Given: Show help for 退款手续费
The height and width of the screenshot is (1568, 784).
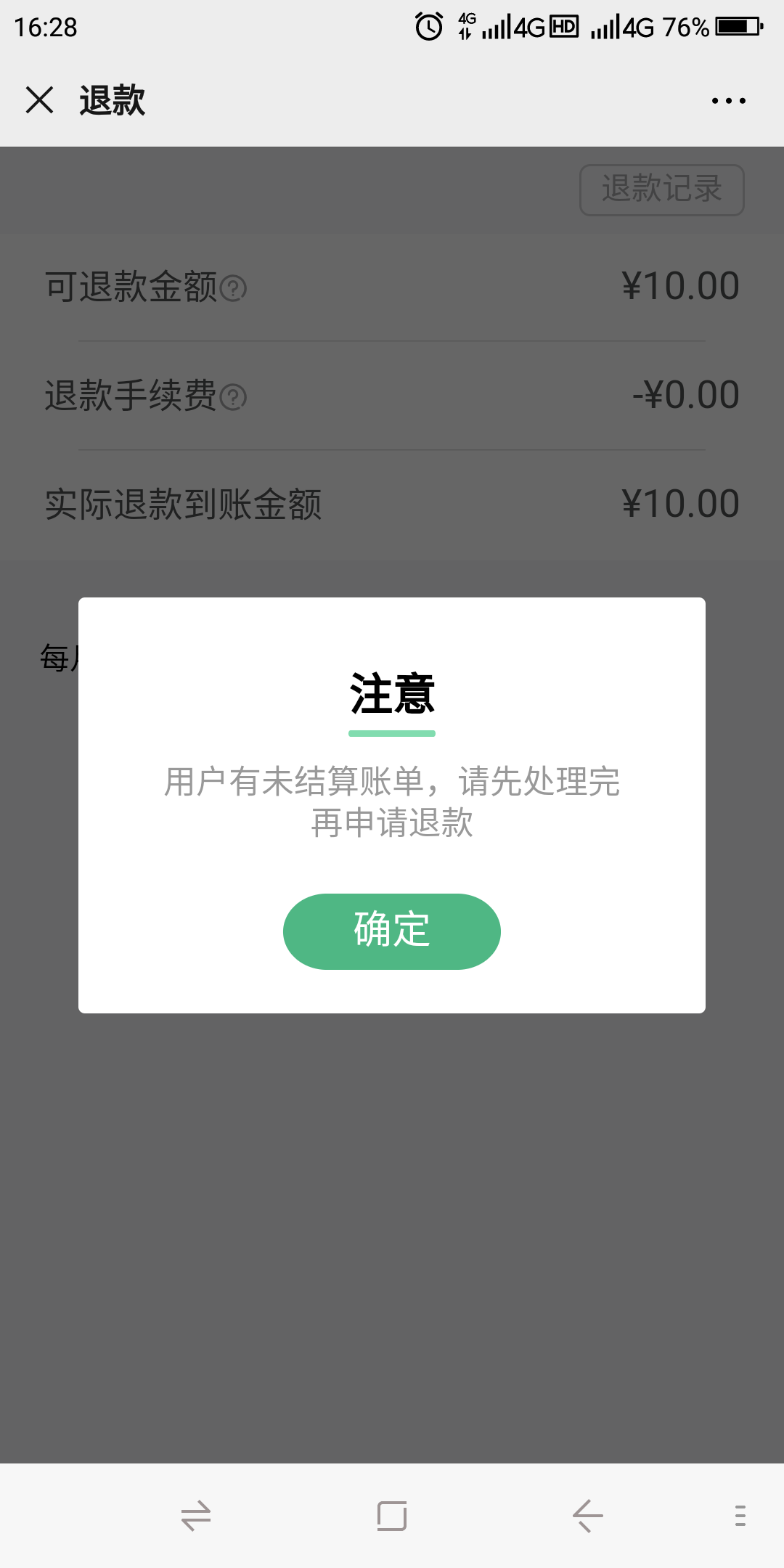Looking at the screenshot, I should [x=233, y=397].
